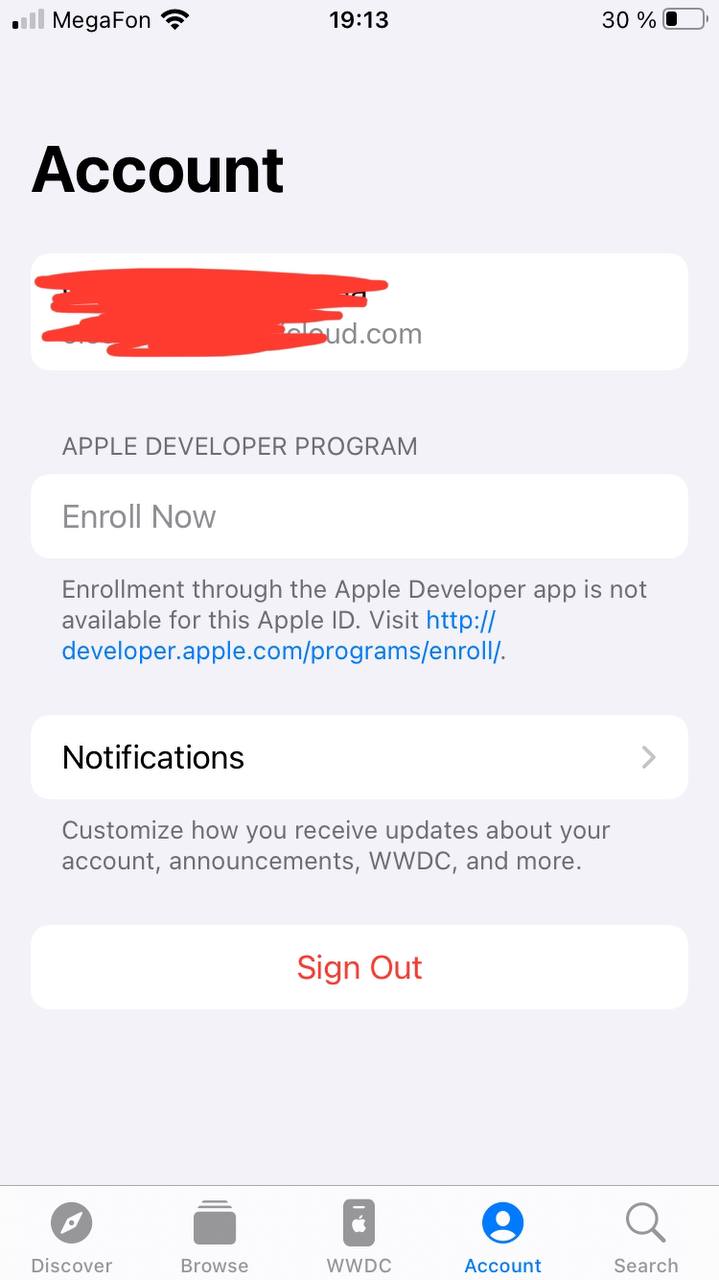719x1280 pixels.
Task: Select the Account tab
Action: [502, 1236]
